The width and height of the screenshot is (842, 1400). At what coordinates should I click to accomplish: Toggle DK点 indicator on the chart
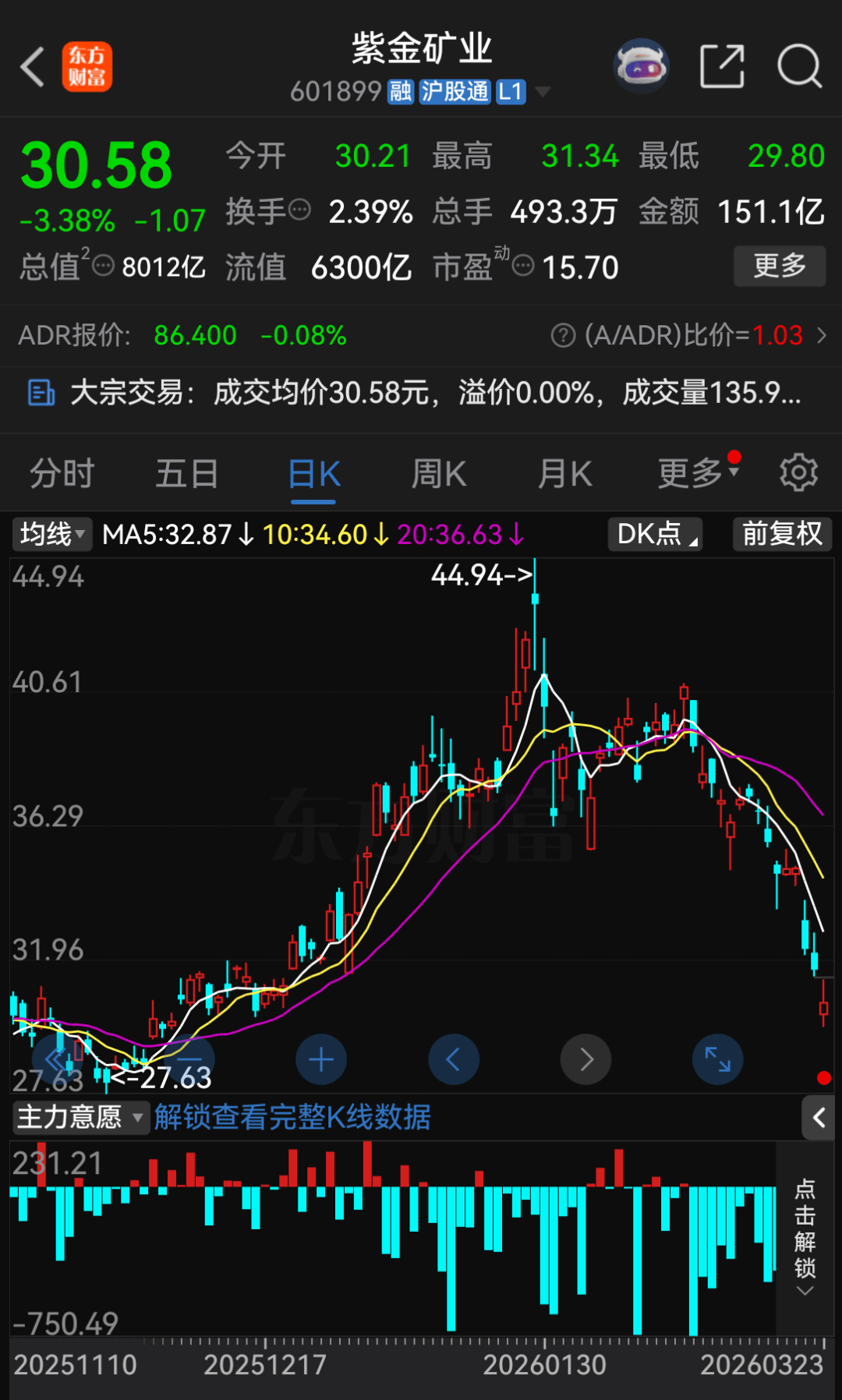click(x=654, y=534)
